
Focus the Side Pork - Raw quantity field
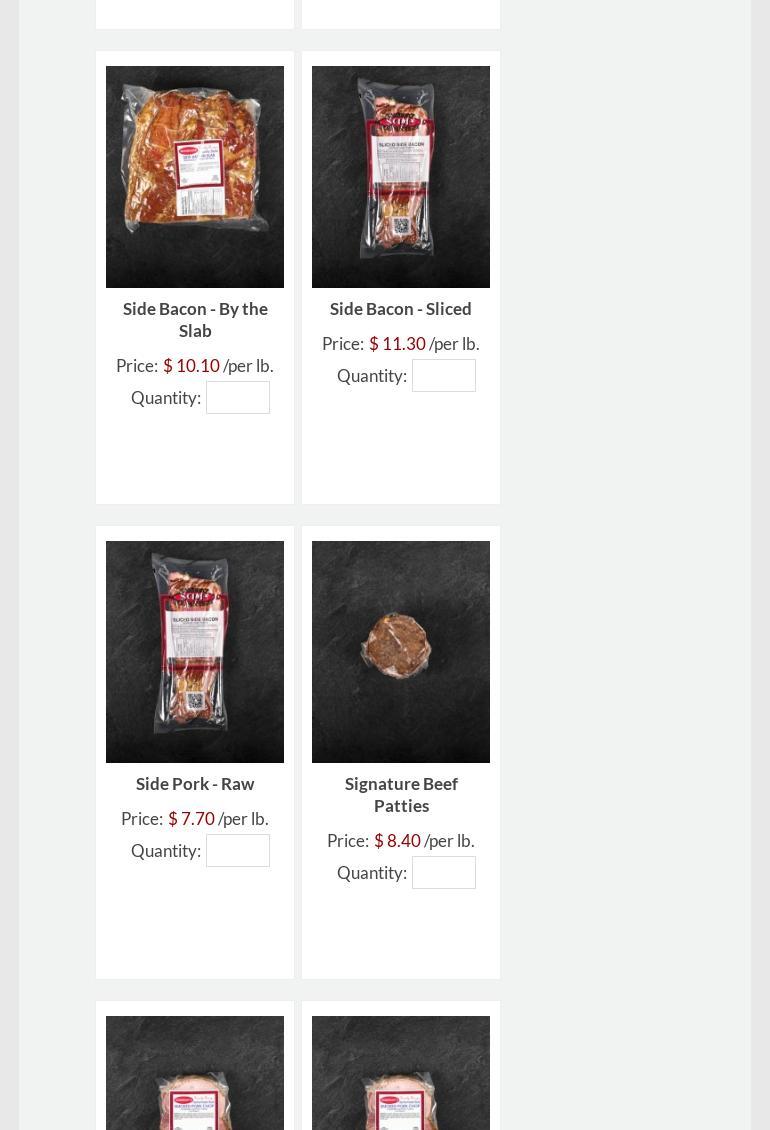pos(238,850)
